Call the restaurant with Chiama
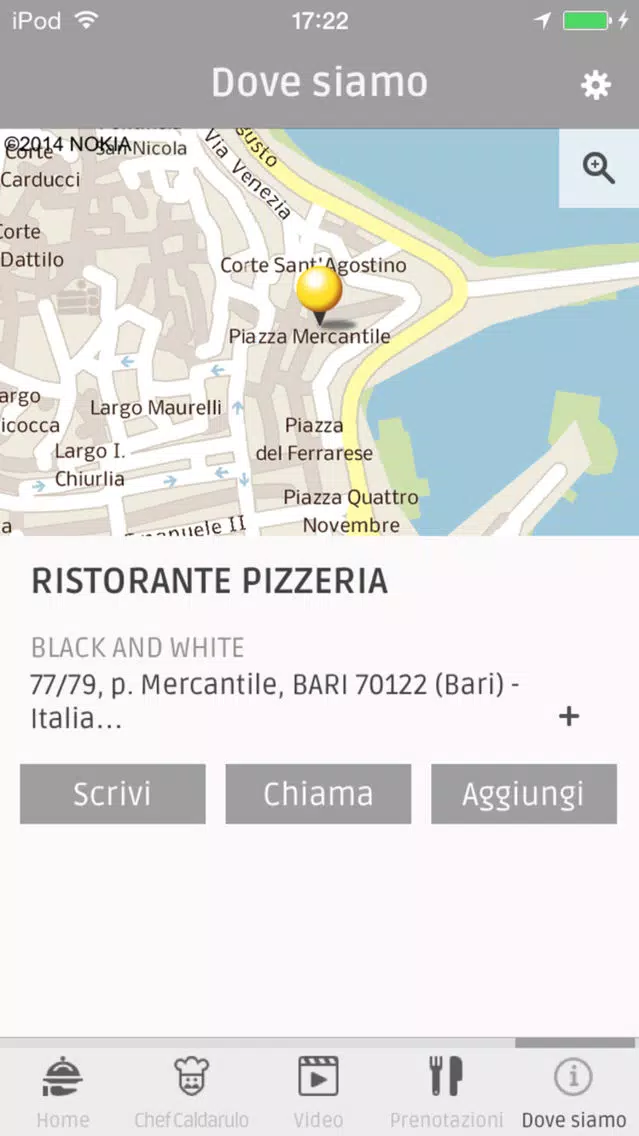Screen dimensions: 639x1136 pos(318,794)
